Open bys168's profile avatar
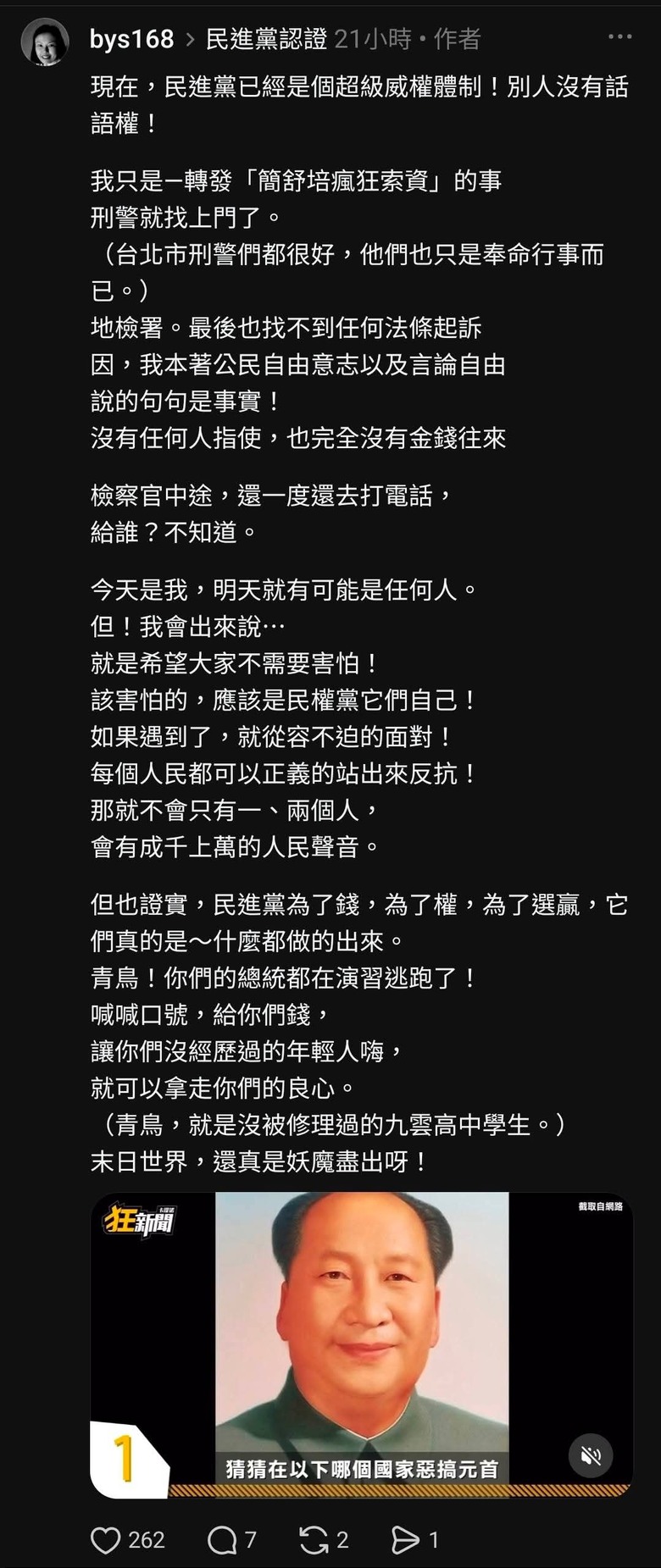 click(45, 42)
